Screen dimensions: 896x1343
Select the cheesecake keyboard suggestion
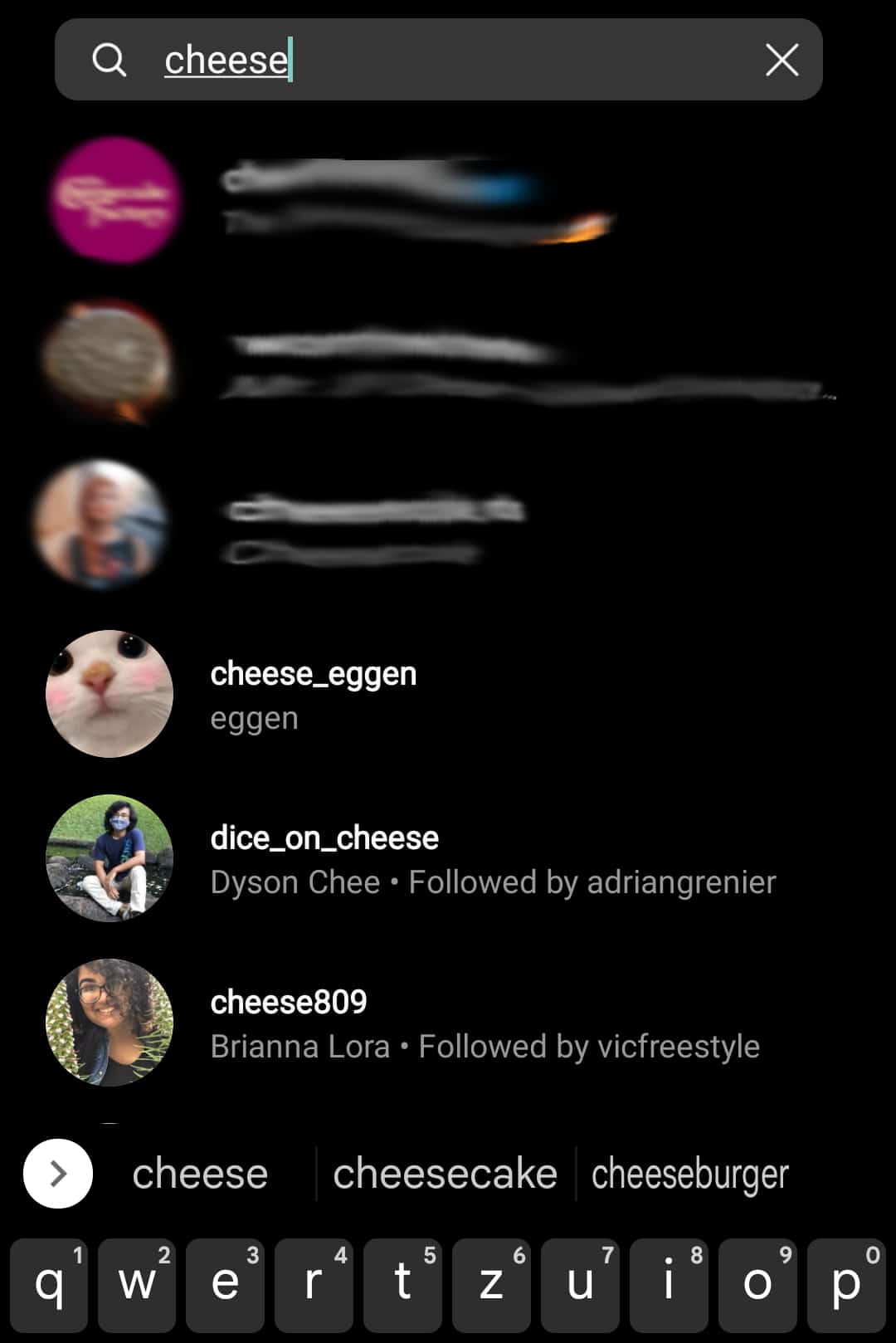click(445, 1174)
